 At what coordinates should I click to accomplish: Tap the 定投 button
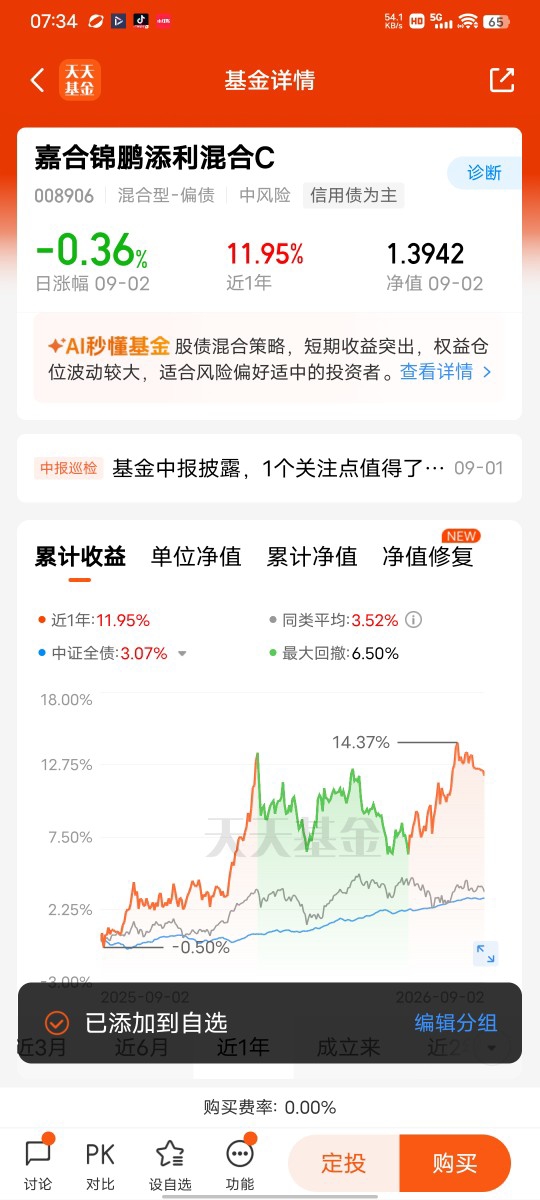coord(344,1163)
